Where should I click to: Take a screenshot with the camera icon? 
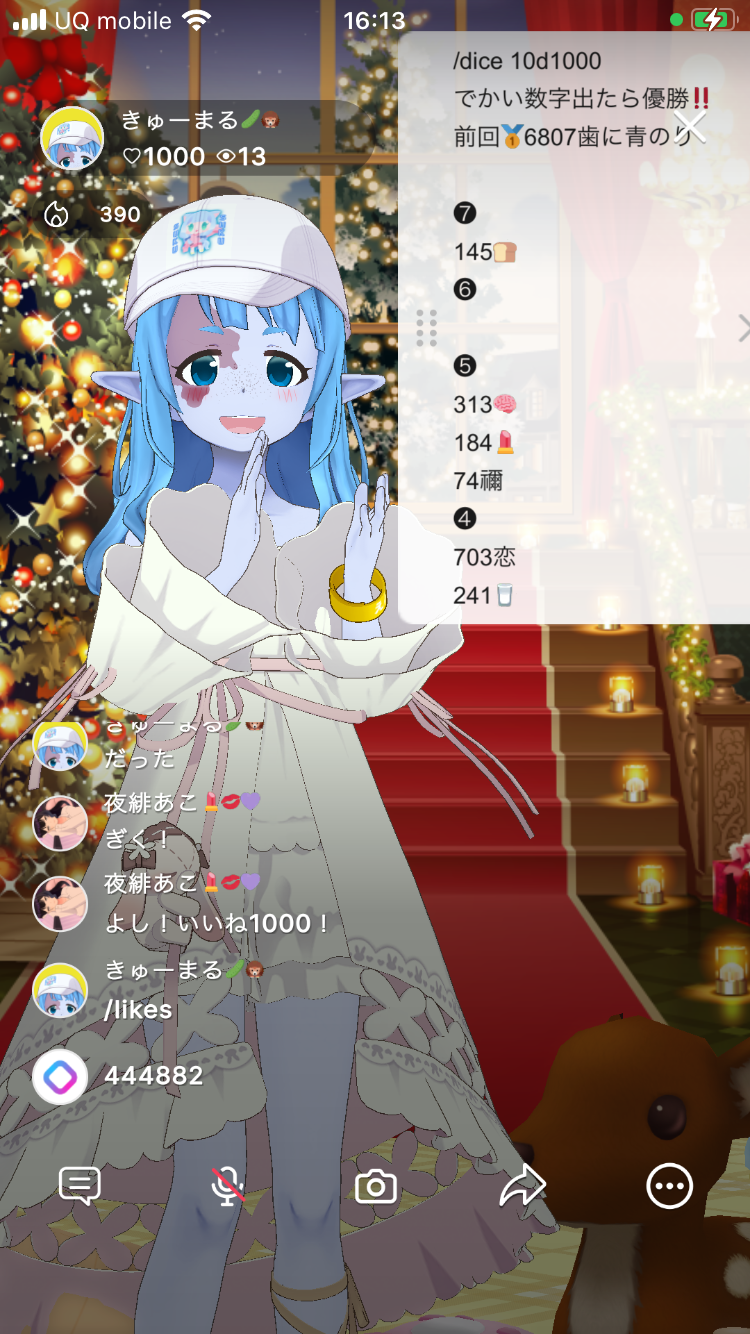(376, 1187)
